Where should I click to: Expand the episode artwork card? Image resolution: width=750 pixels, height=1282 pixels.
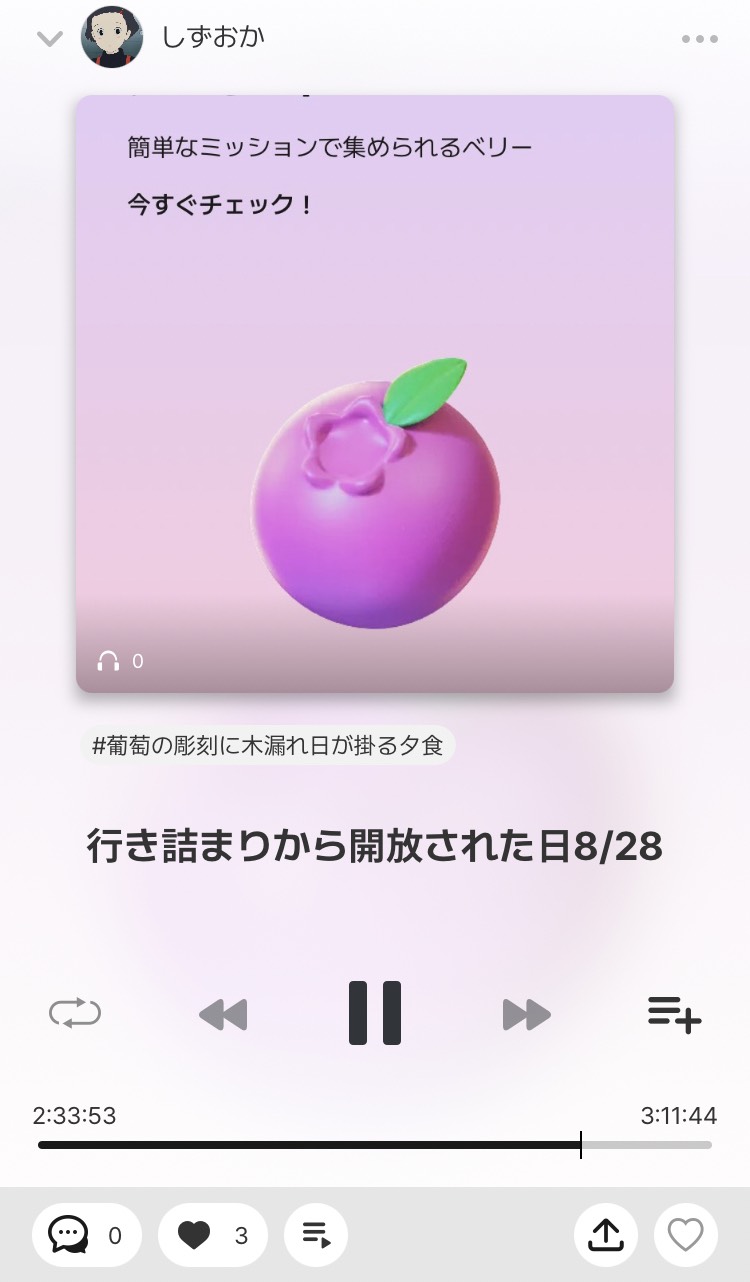pyautogui.click(x=375, y=400)
